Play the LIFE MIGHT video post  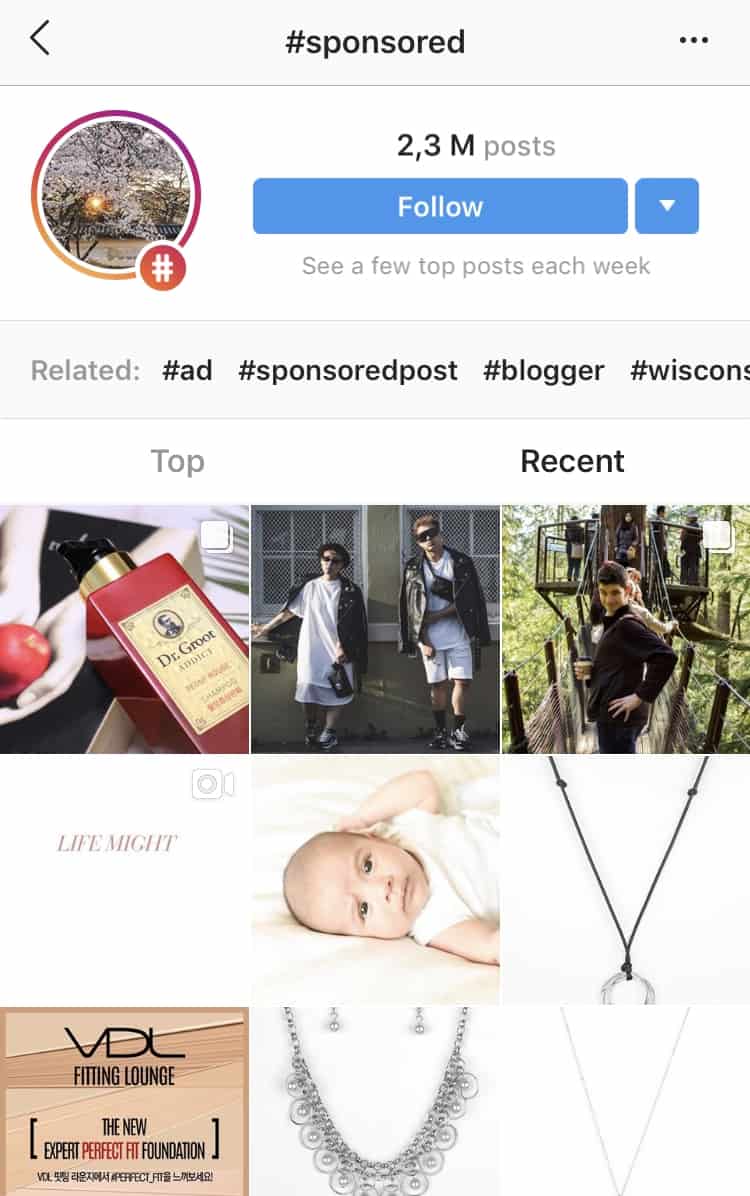[x=124, y=880]
